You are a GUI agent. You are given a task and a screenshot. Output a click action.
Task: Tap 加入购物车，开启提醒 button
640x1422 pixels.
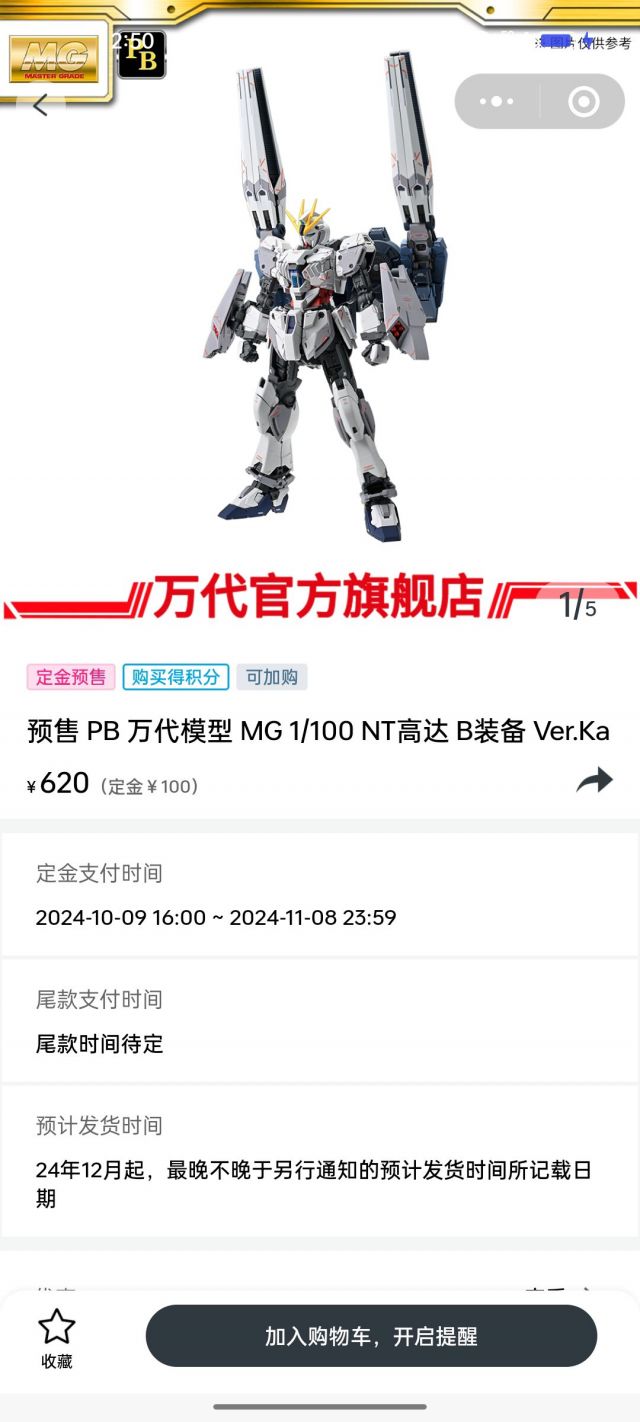click(371, 1336)
